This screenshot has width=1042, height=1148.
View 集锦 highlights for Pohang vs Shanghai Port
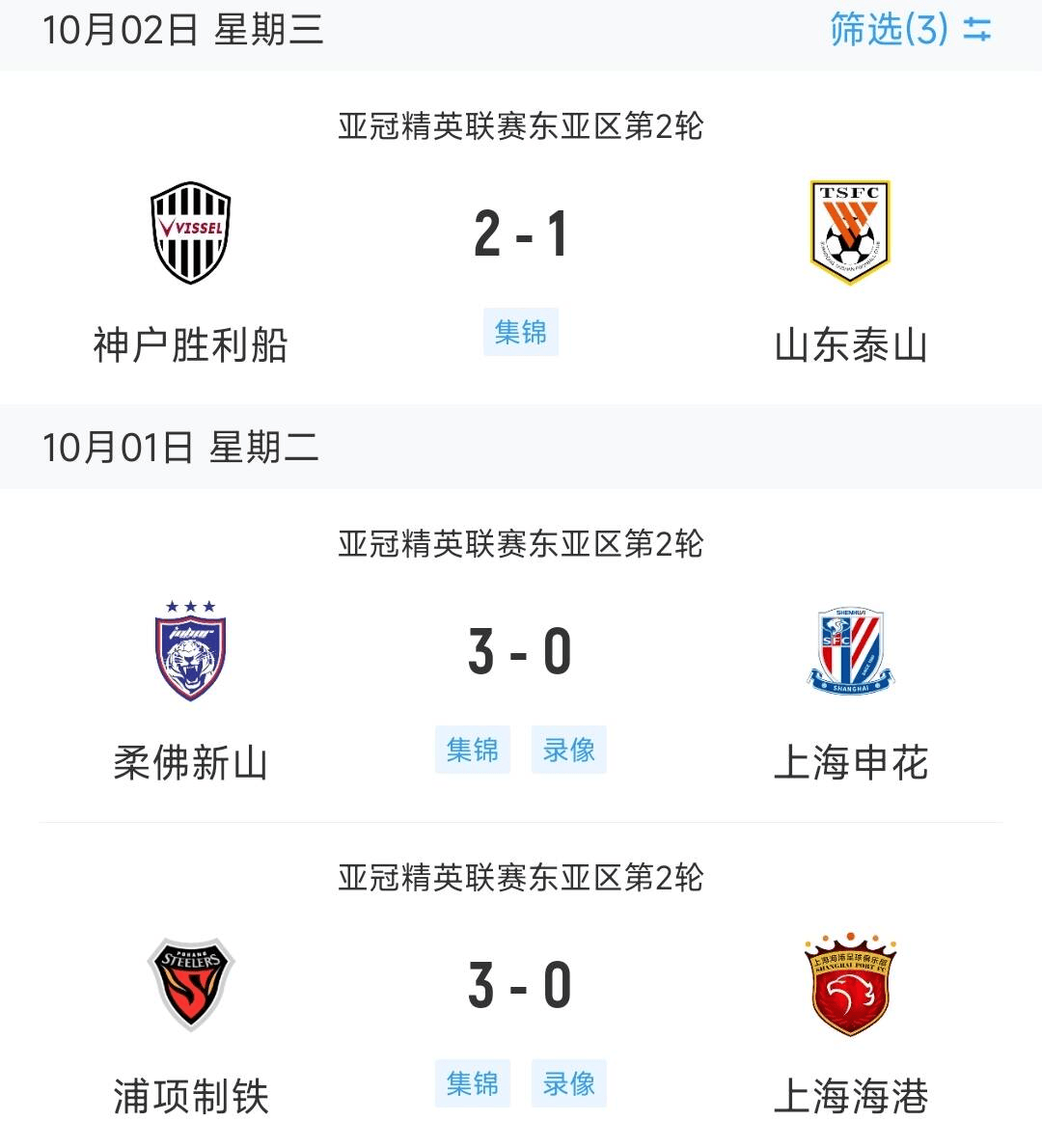point(472,1084)
